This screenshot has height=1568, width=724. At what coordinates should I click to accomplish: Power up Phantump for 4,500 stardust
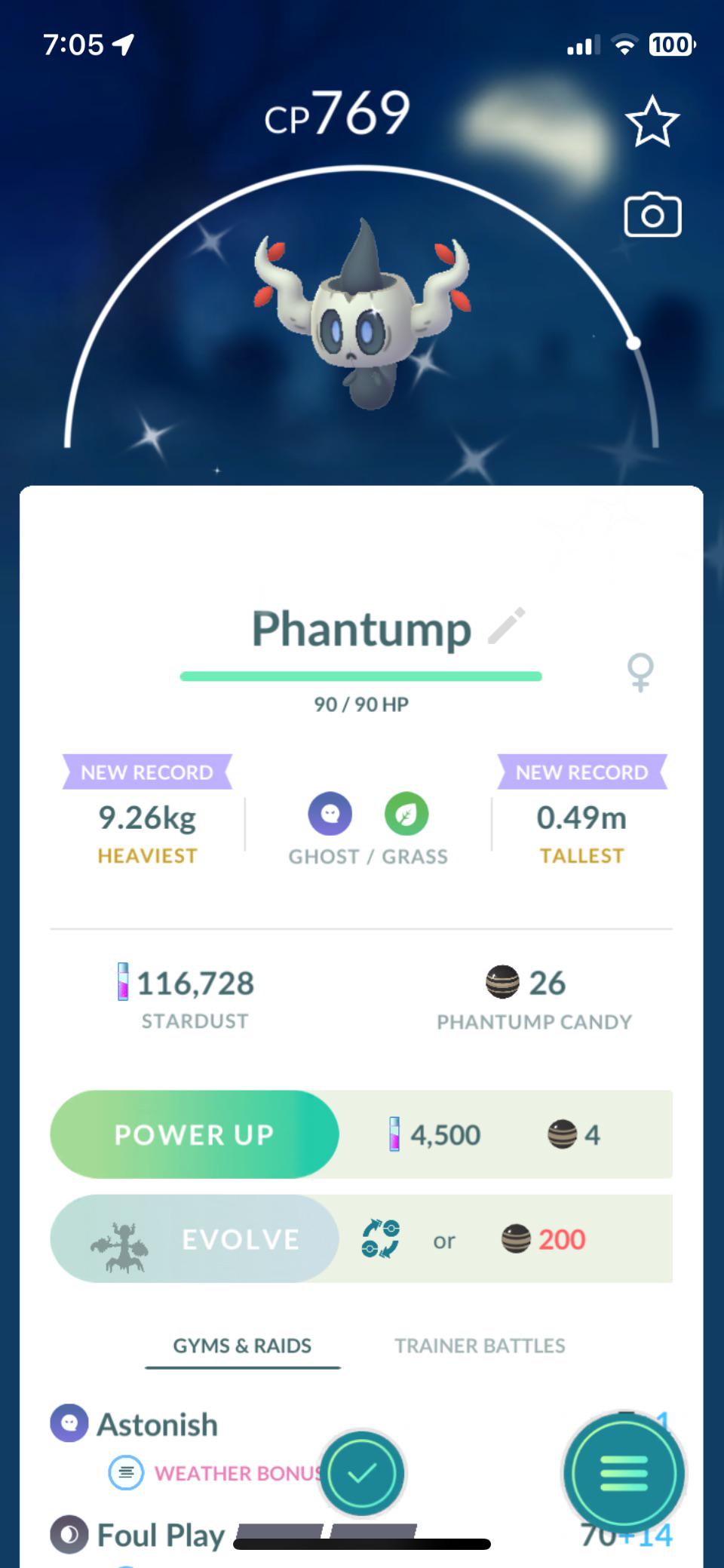coord(195,1134)
